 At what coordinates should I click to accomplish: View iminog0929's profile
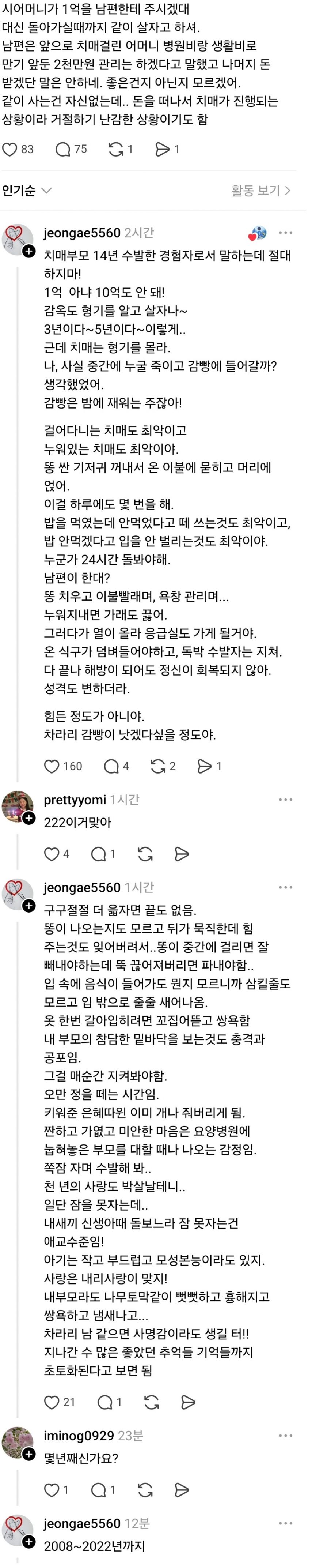79,1436
